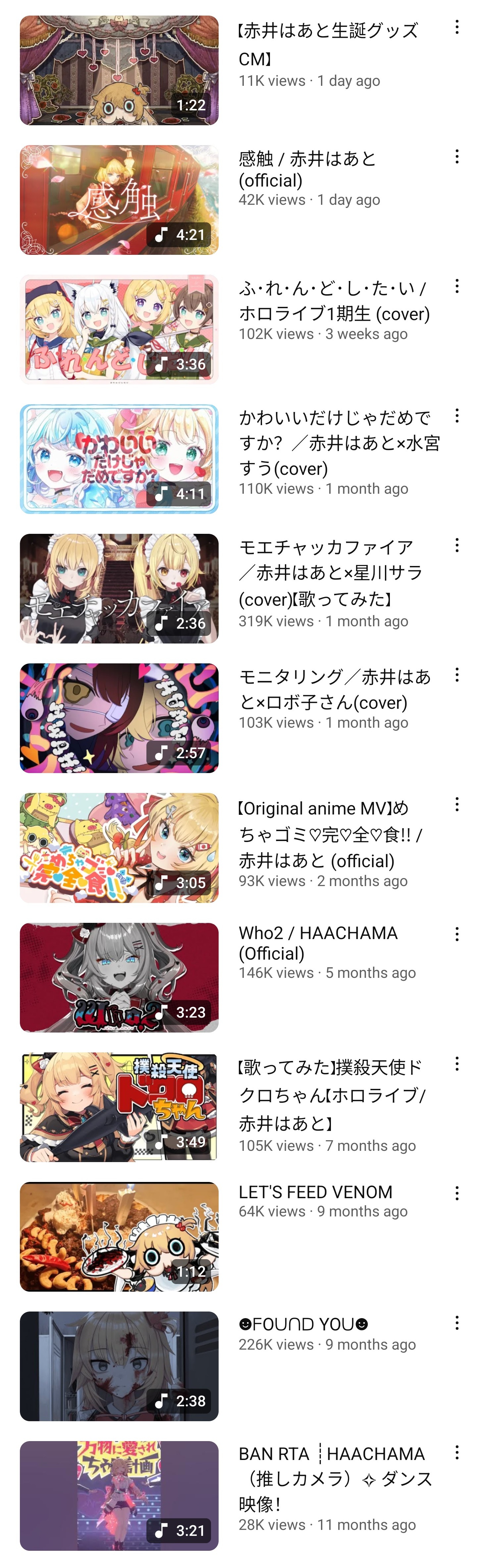Open more options for Who2 video
Viewport: 477px width, 1568px height.
point(456,934)
